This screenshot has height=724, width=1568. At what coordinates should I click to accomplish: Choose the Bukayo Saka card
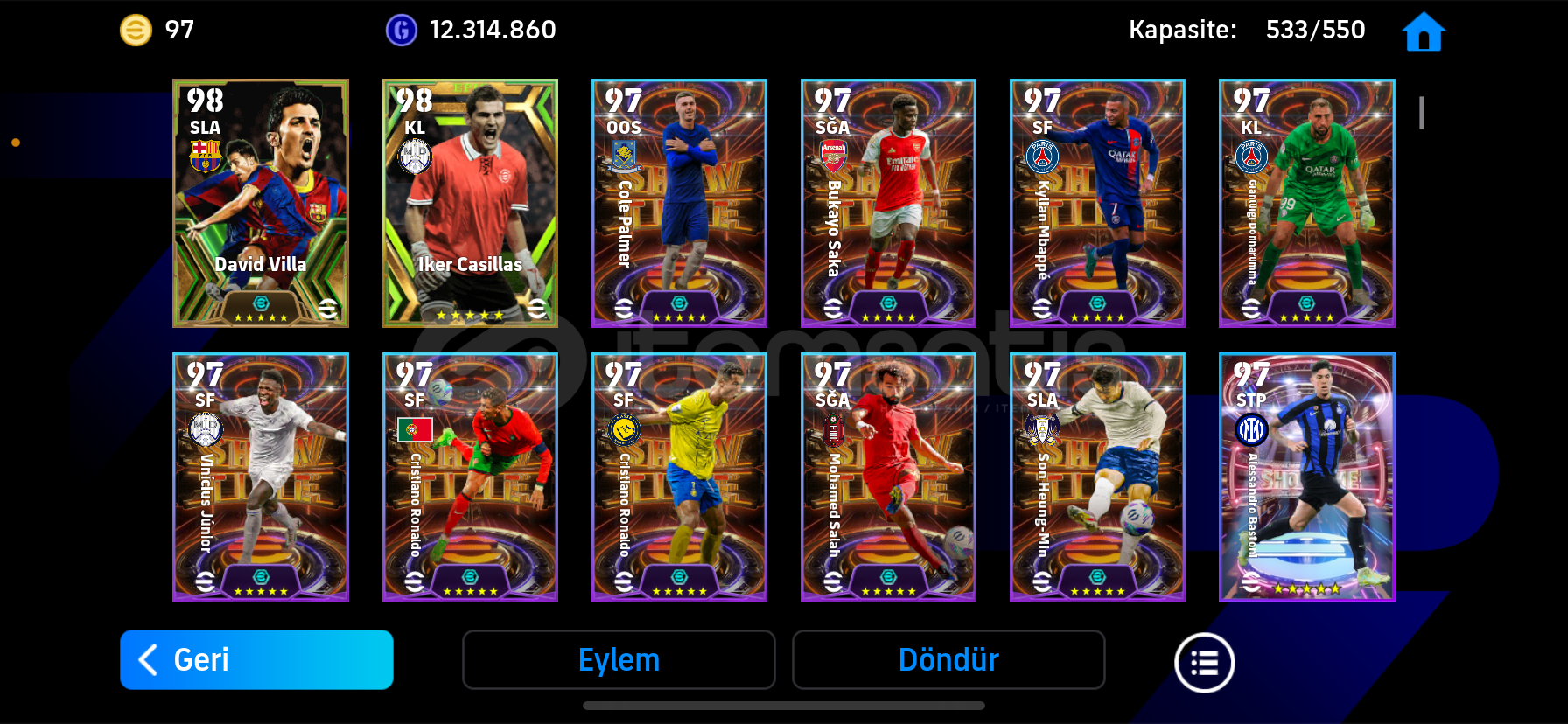coord(888,203)
